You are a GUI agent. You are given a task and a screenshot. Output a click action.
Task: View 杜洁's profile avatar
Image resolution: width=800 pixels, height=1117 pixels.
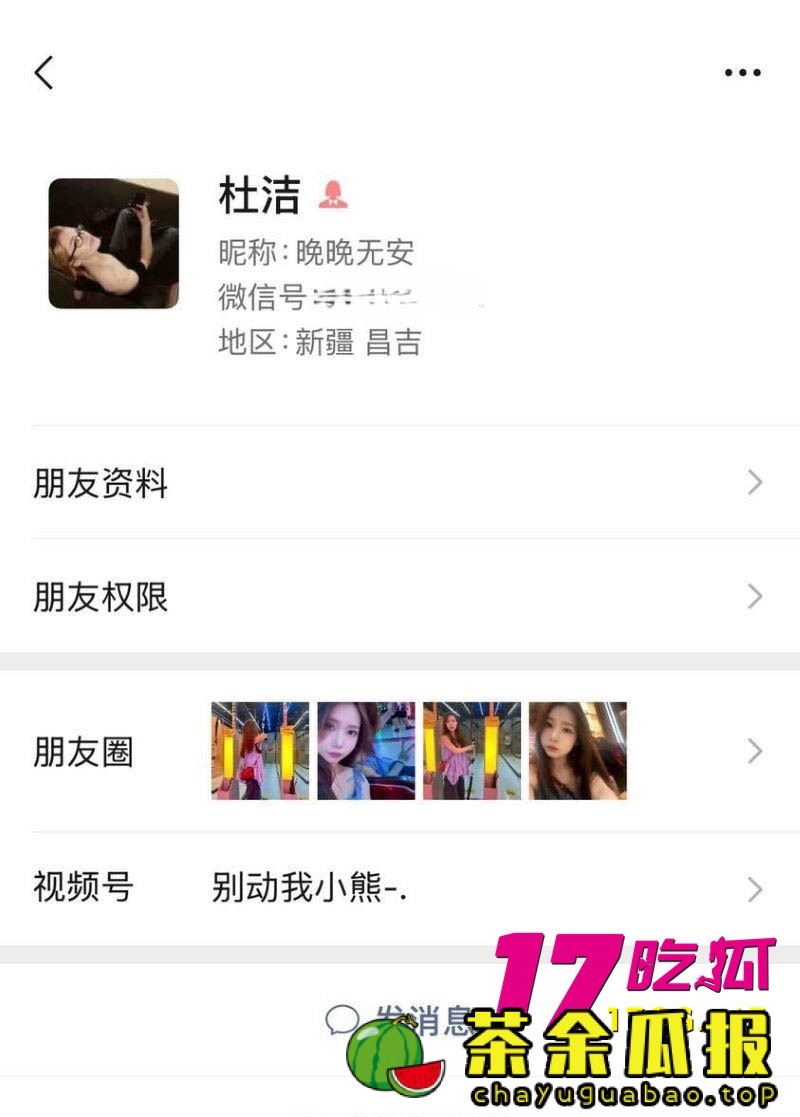(114, 243)
